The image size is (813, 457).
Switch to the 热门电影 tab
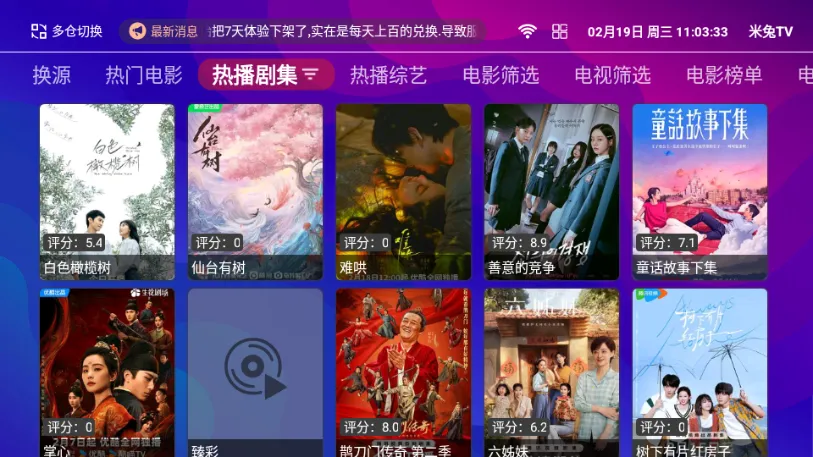click(144, 75)
